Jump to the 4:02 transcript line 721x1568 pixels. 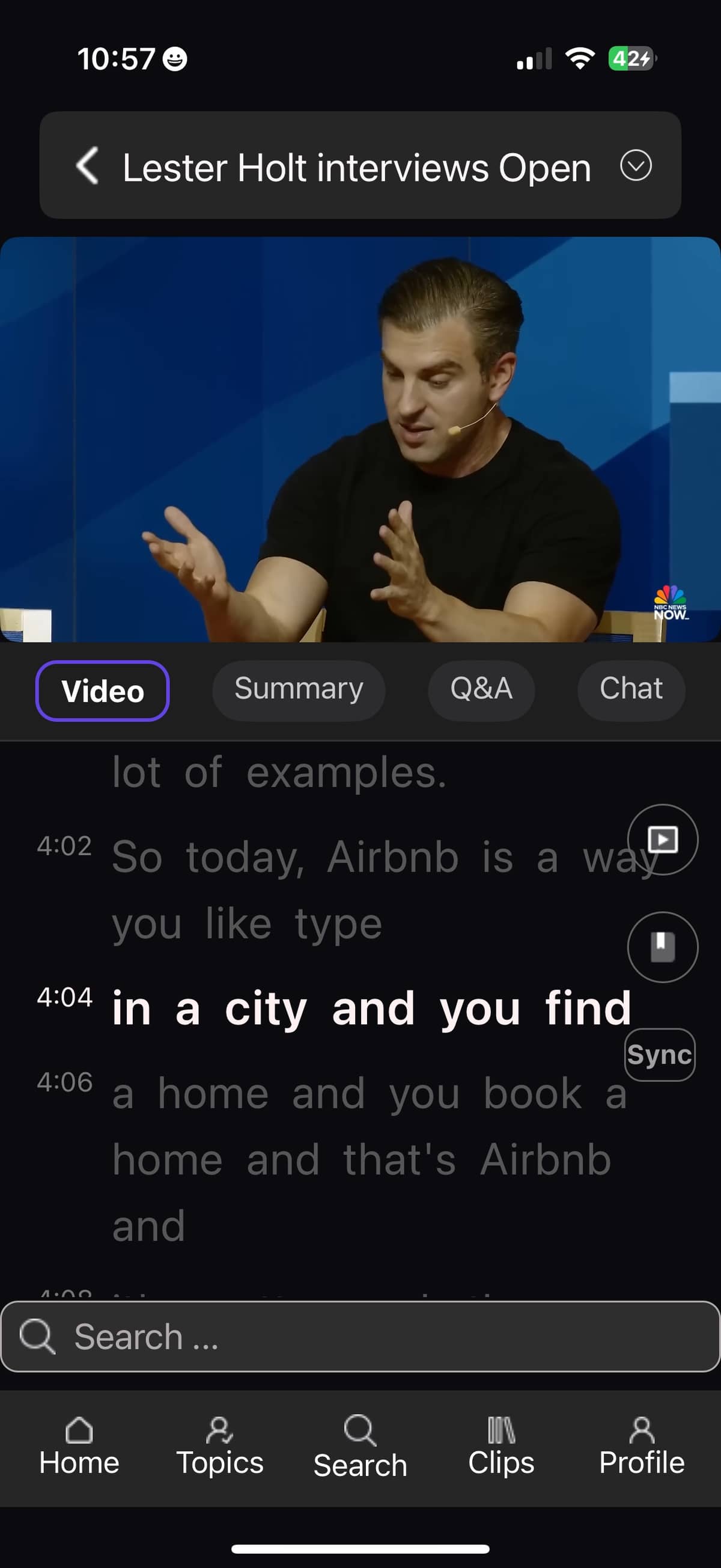click(63, 846)
